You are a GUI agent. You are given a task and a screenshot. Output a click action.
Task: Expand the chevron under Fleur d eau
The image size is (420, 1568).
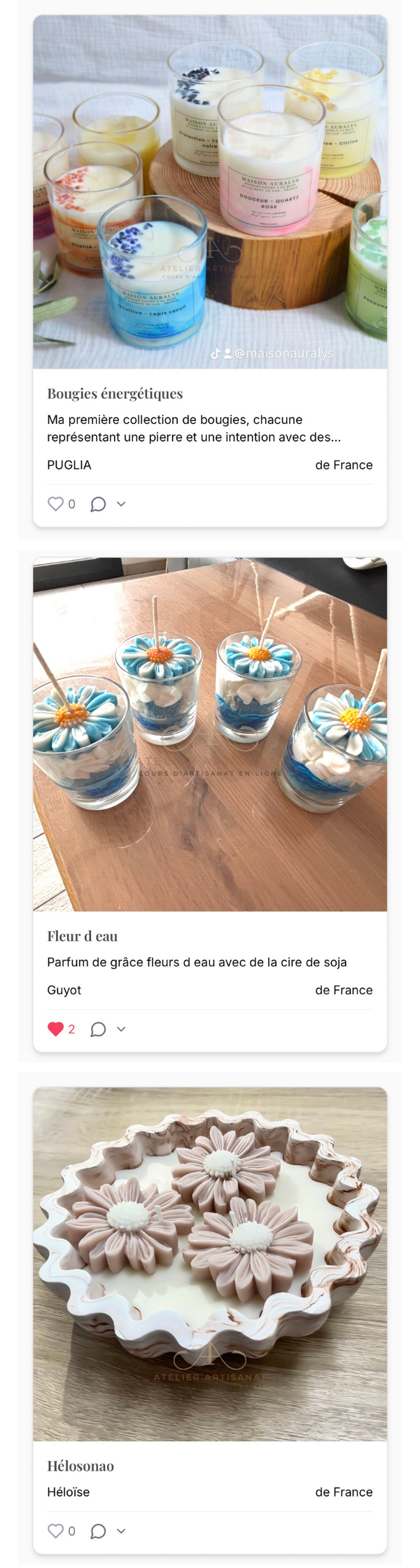[121, 1029]
